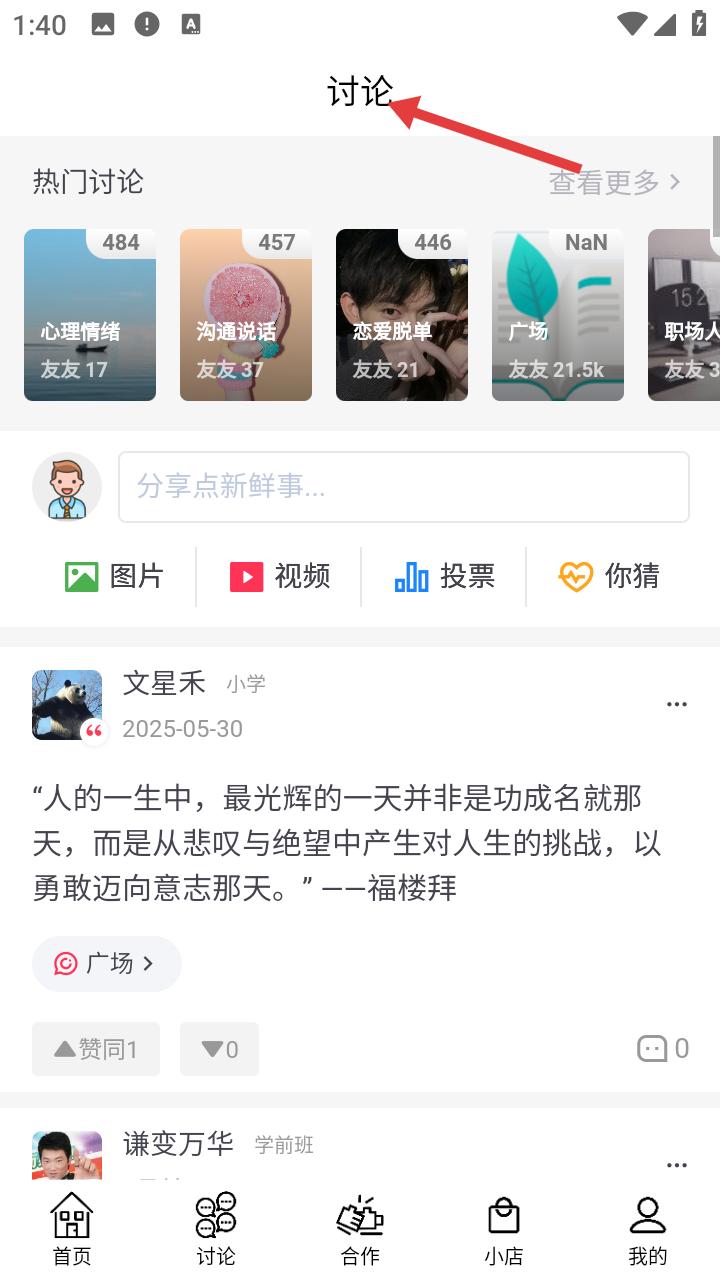Screen dimensions: 720x1280
Task: Go to the 我的 tab
Action: click(648, 1229)
